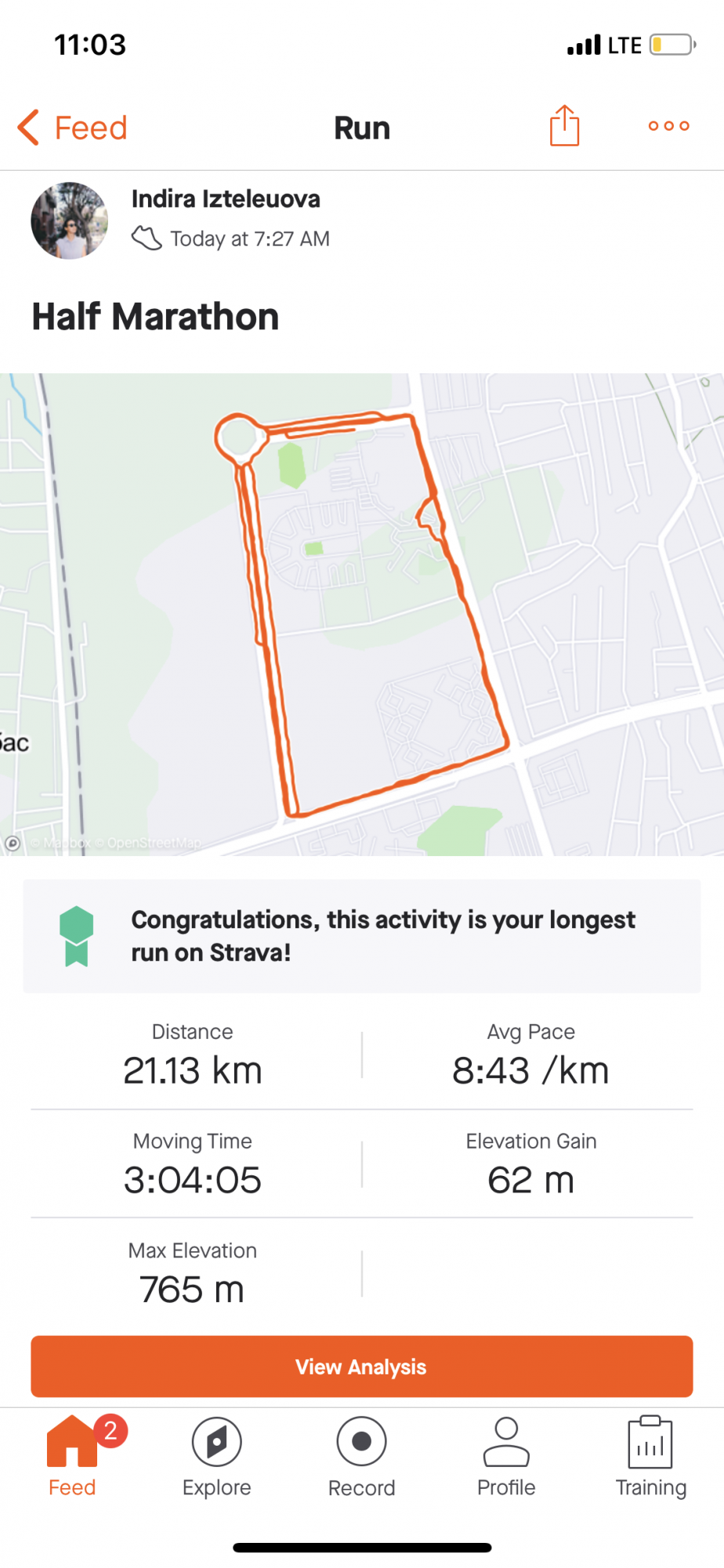Viewport: 724px width, 1568px height.
Task: Tap the View Analysis button
Action: coord(362,1367)
